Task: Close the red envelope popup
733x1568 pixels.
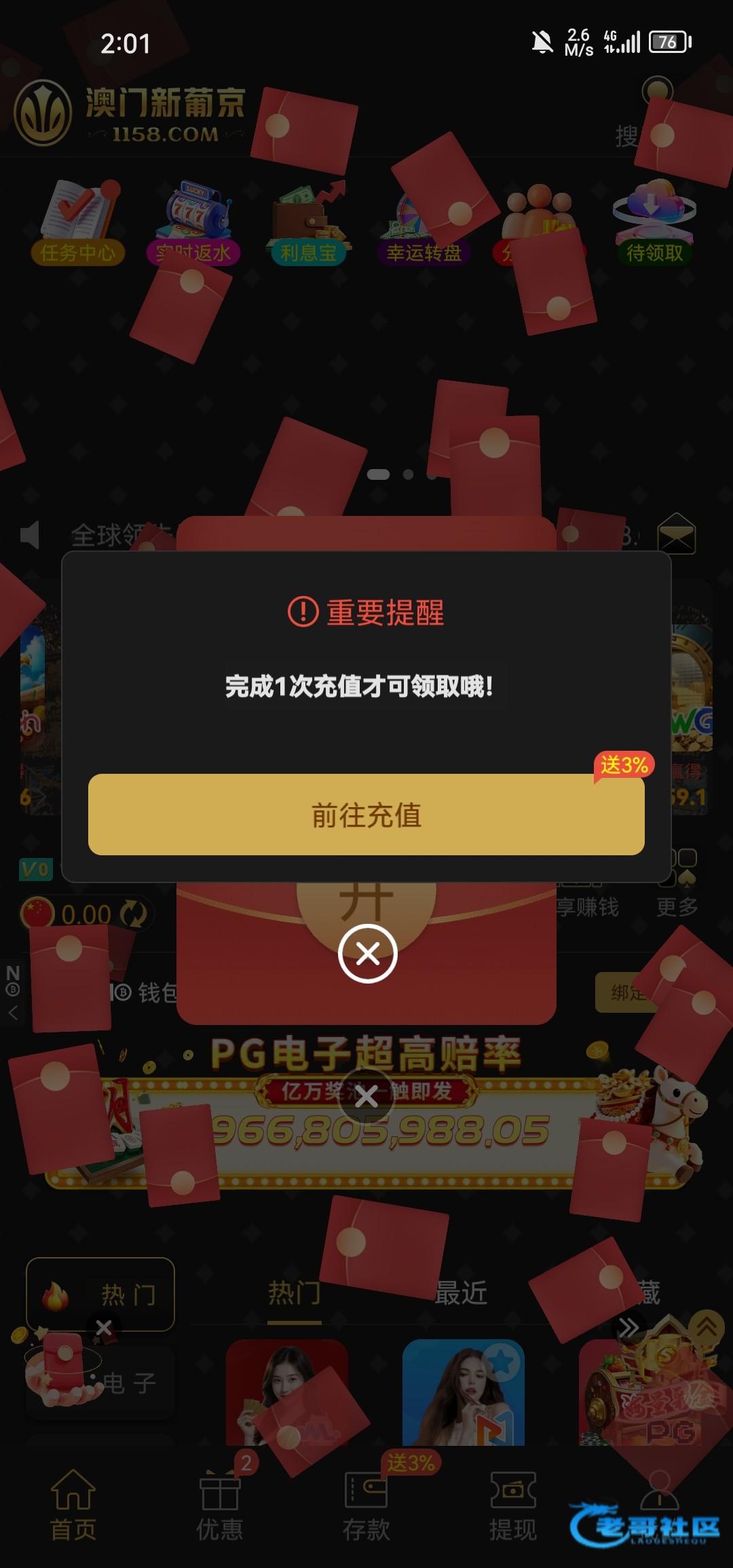Action: [367, 954]
